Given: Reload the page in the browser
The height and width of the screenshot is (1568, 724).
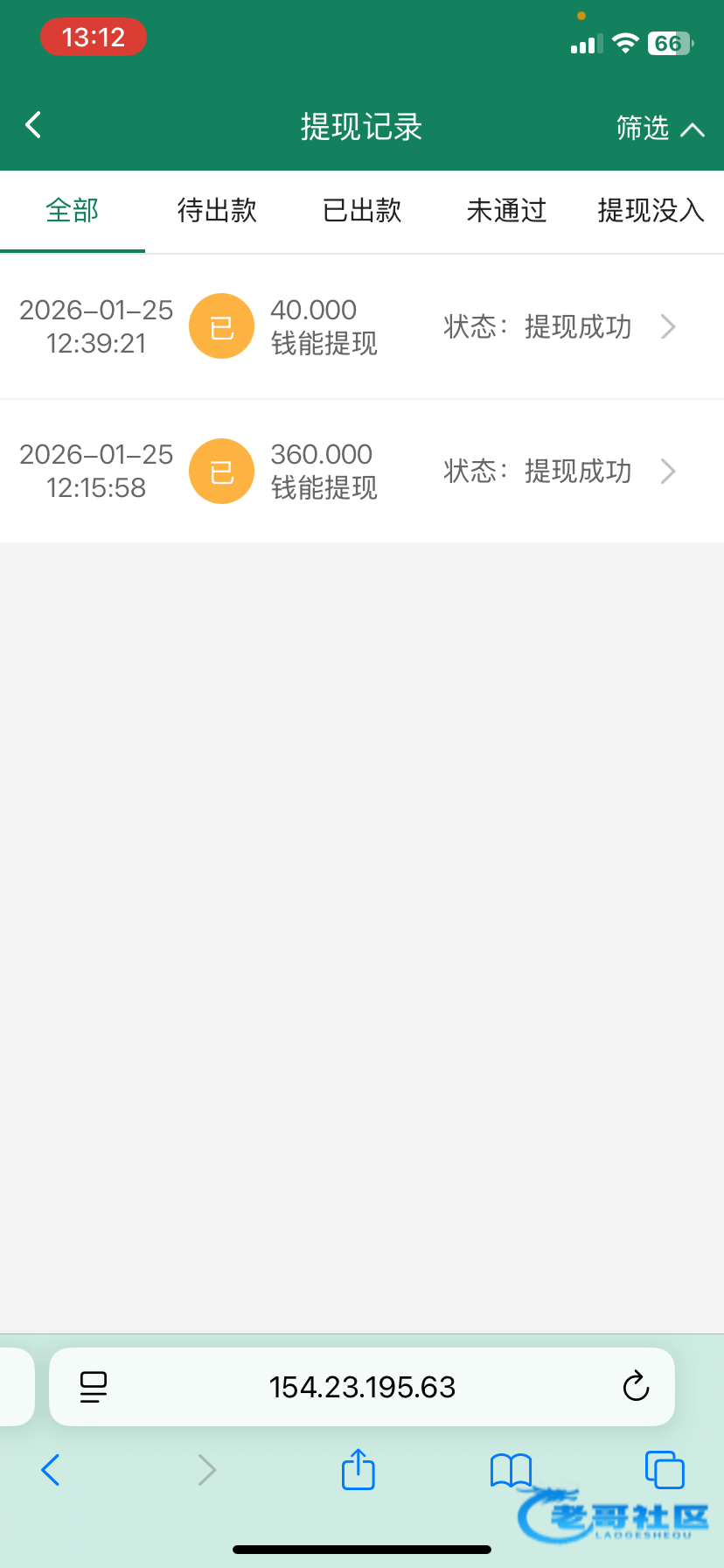Looking at the screenshot, I should tap(636, 1387).
